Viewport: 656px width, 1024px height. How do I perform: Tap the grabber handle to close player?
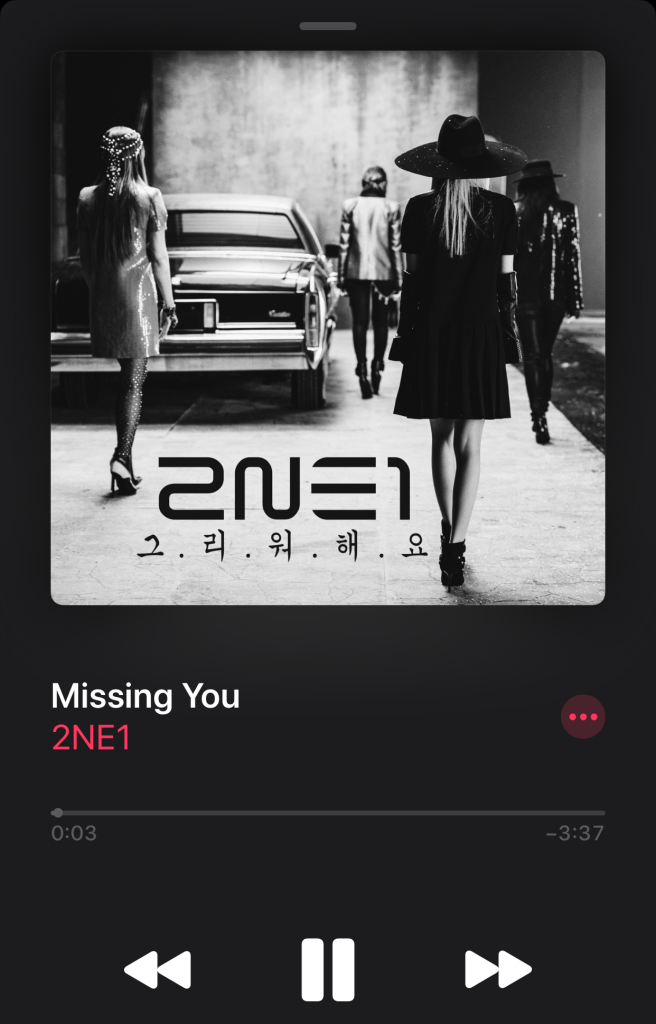[328, 26]
